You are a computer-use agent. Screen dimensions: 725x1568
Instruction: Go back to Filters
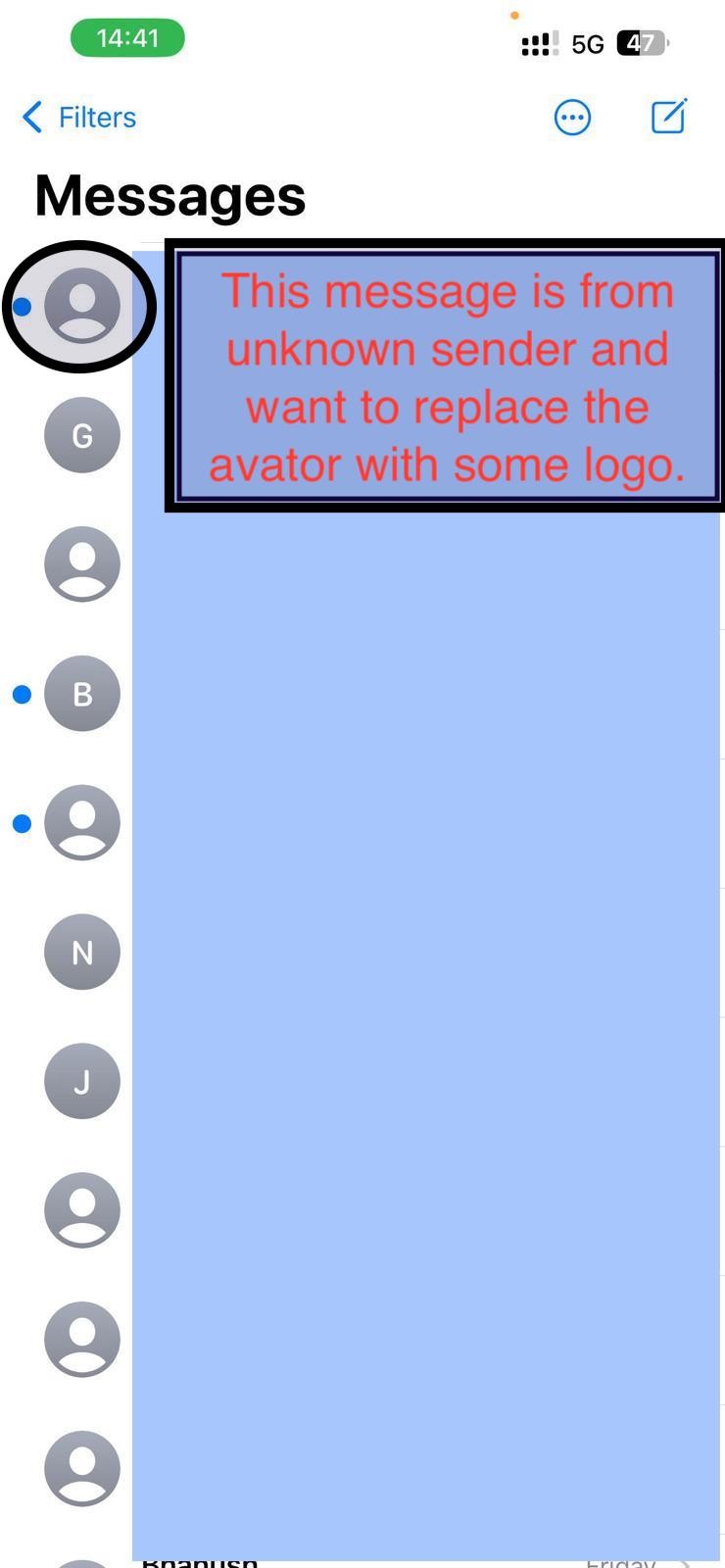(x=78, y=118)
